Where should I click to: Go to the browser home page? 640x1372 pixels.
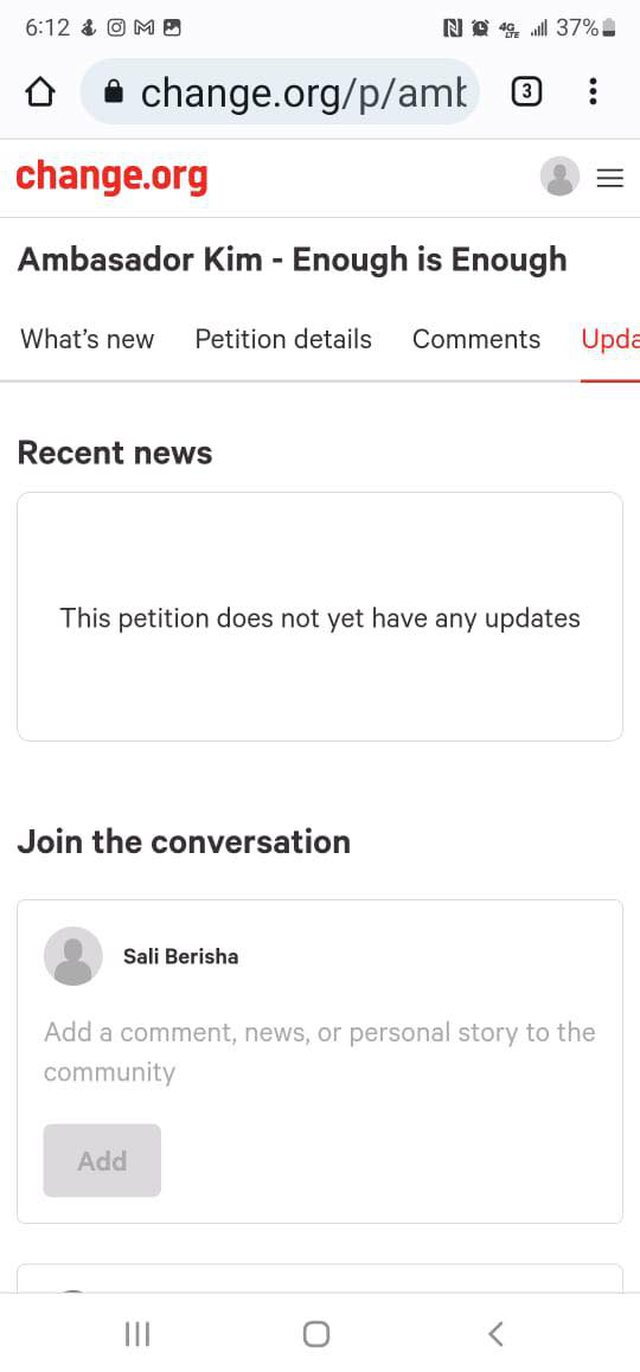point(39,93)
